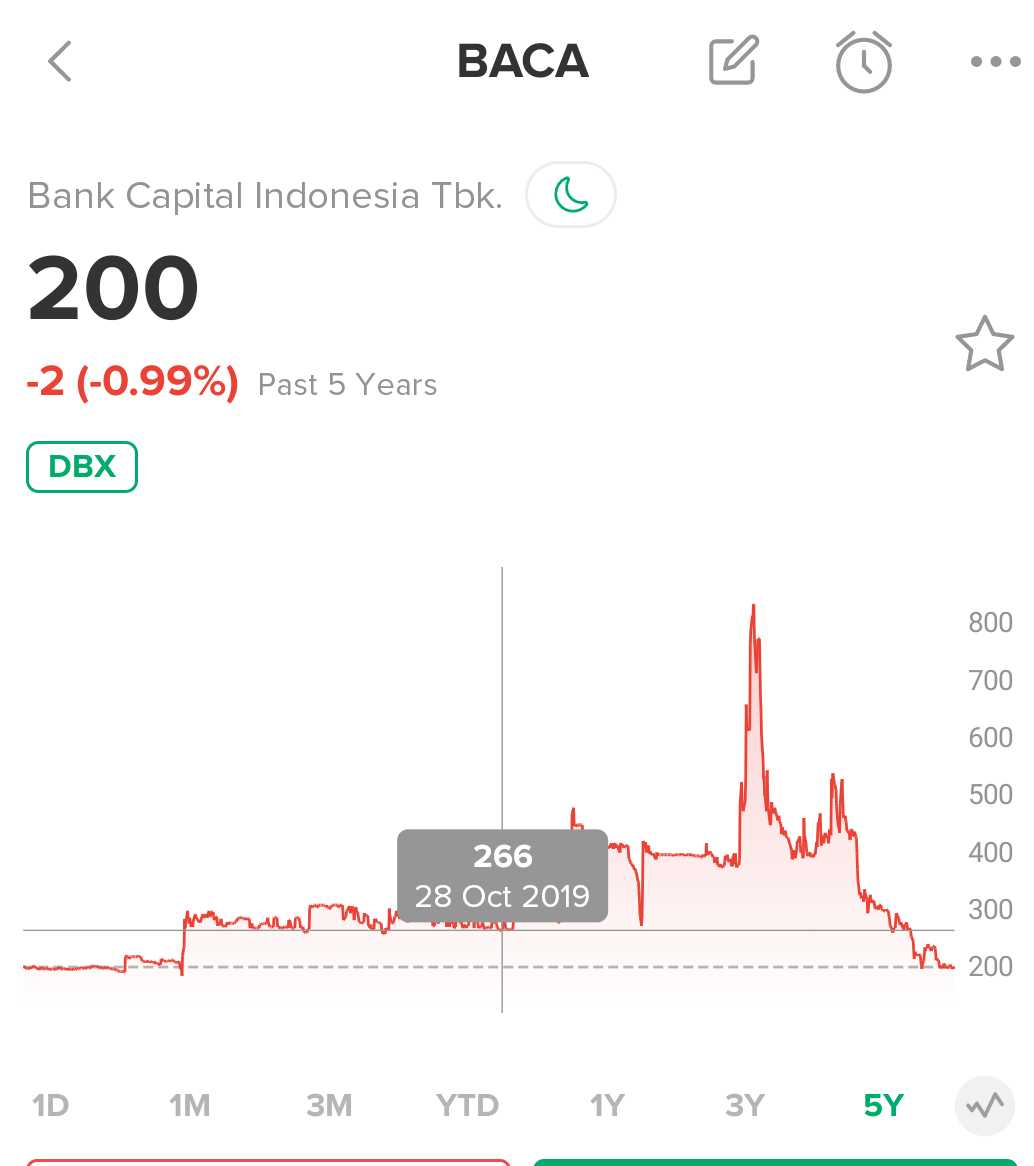Switch to the YTD chart range
The image size is (1034, 1166).
point(467,1105)
